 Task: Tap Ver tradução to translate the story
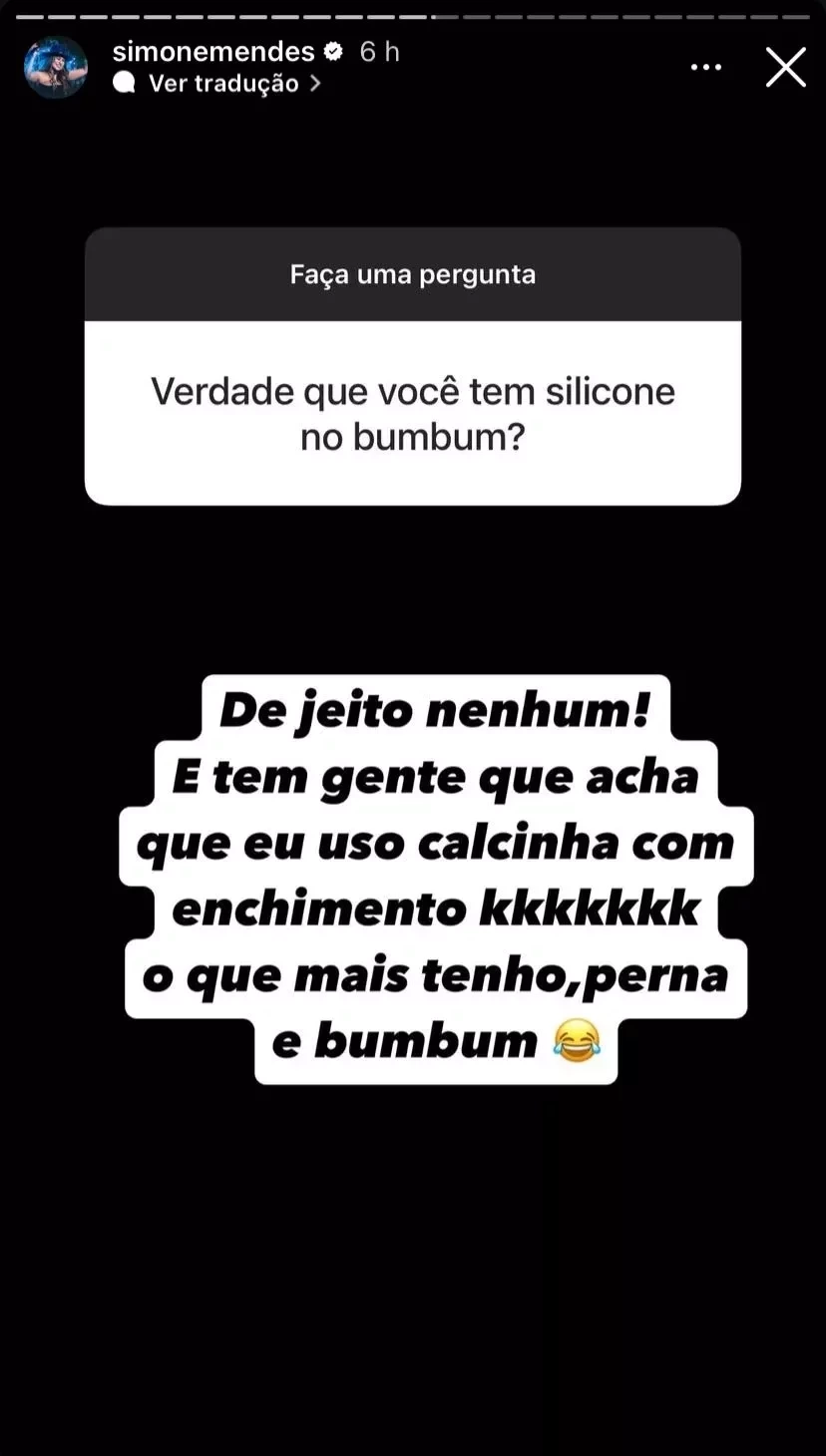[x=223, y=84]
